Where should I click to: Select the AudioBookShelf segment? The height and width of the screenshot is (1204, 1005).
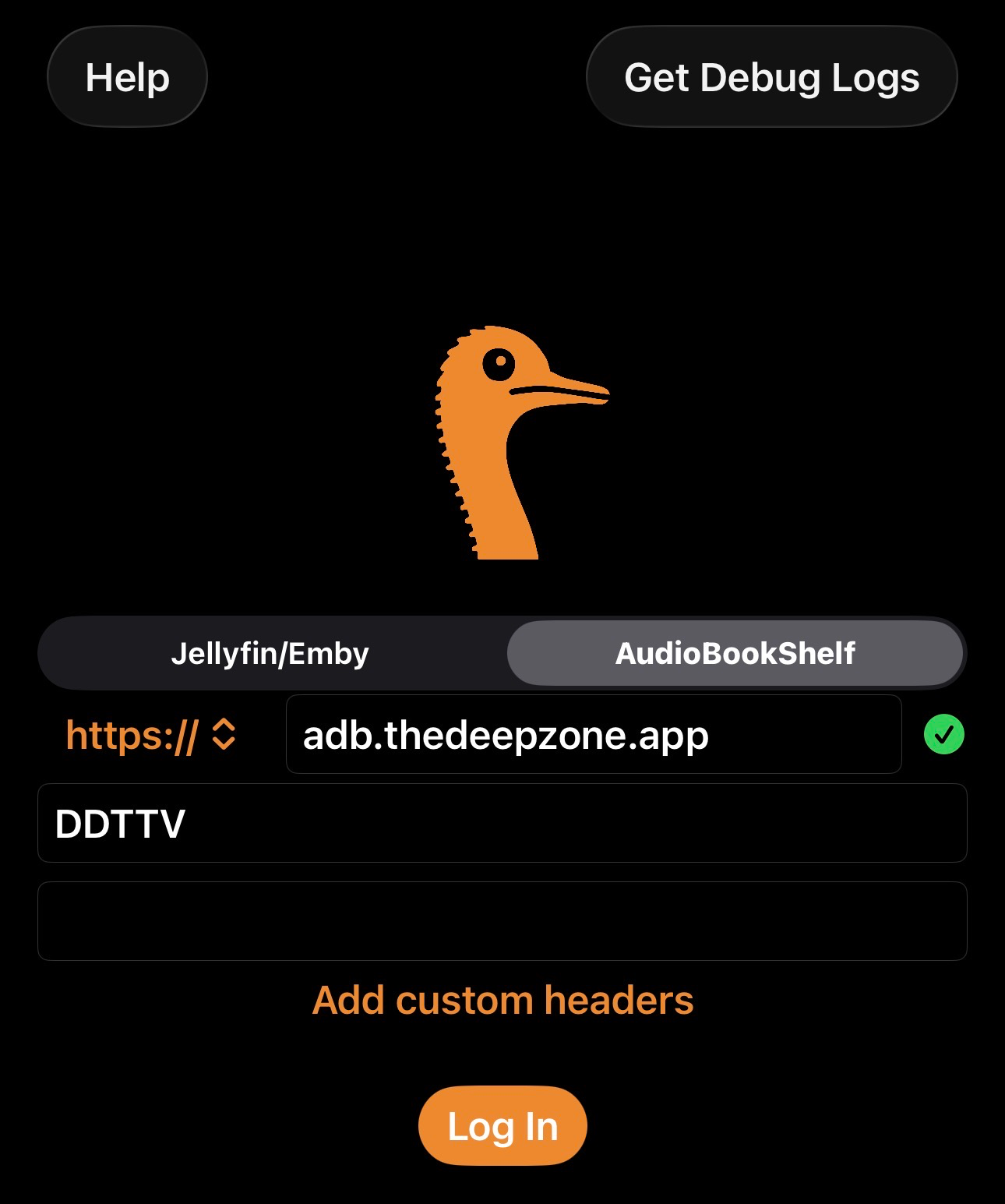(735, 653)
